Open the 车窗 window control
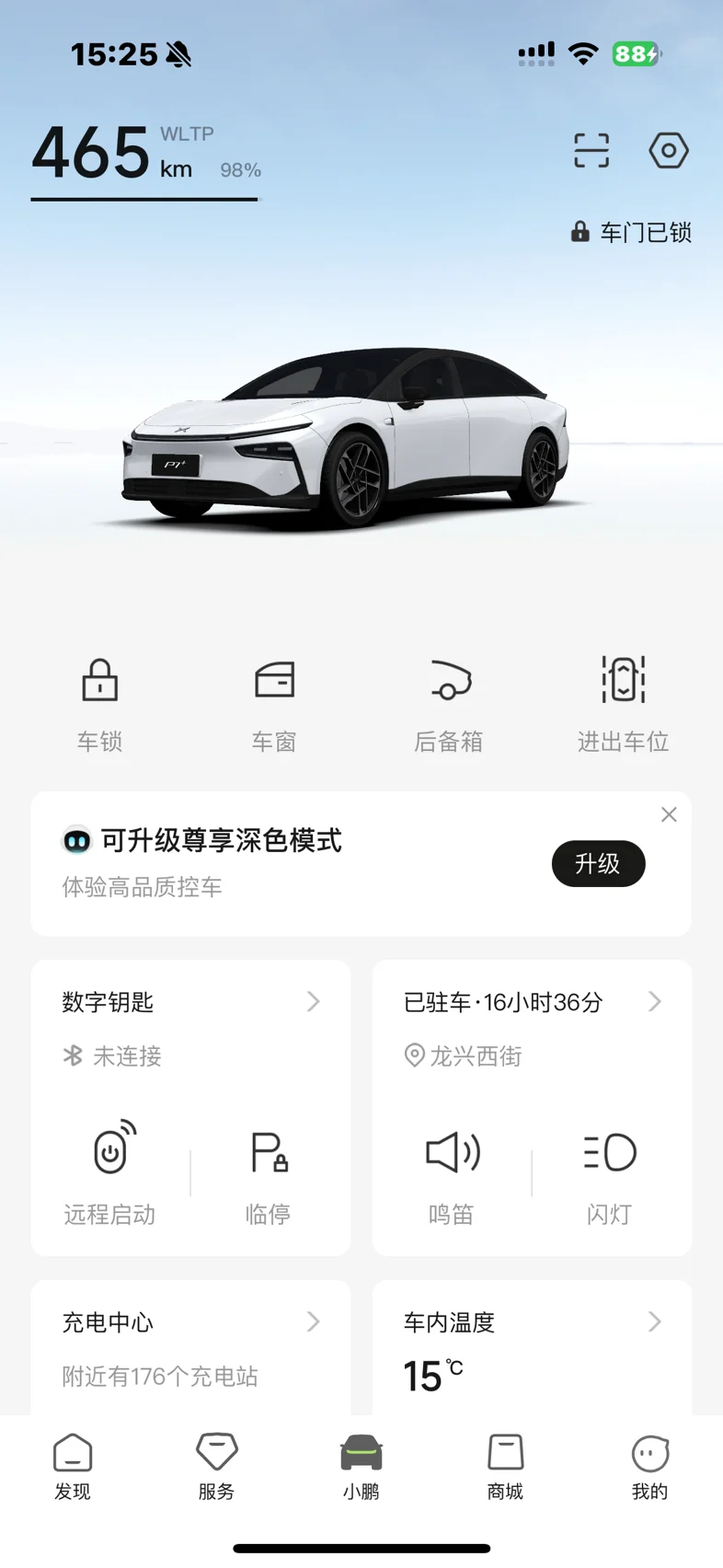723x1568 pixels. click(274, 704)
